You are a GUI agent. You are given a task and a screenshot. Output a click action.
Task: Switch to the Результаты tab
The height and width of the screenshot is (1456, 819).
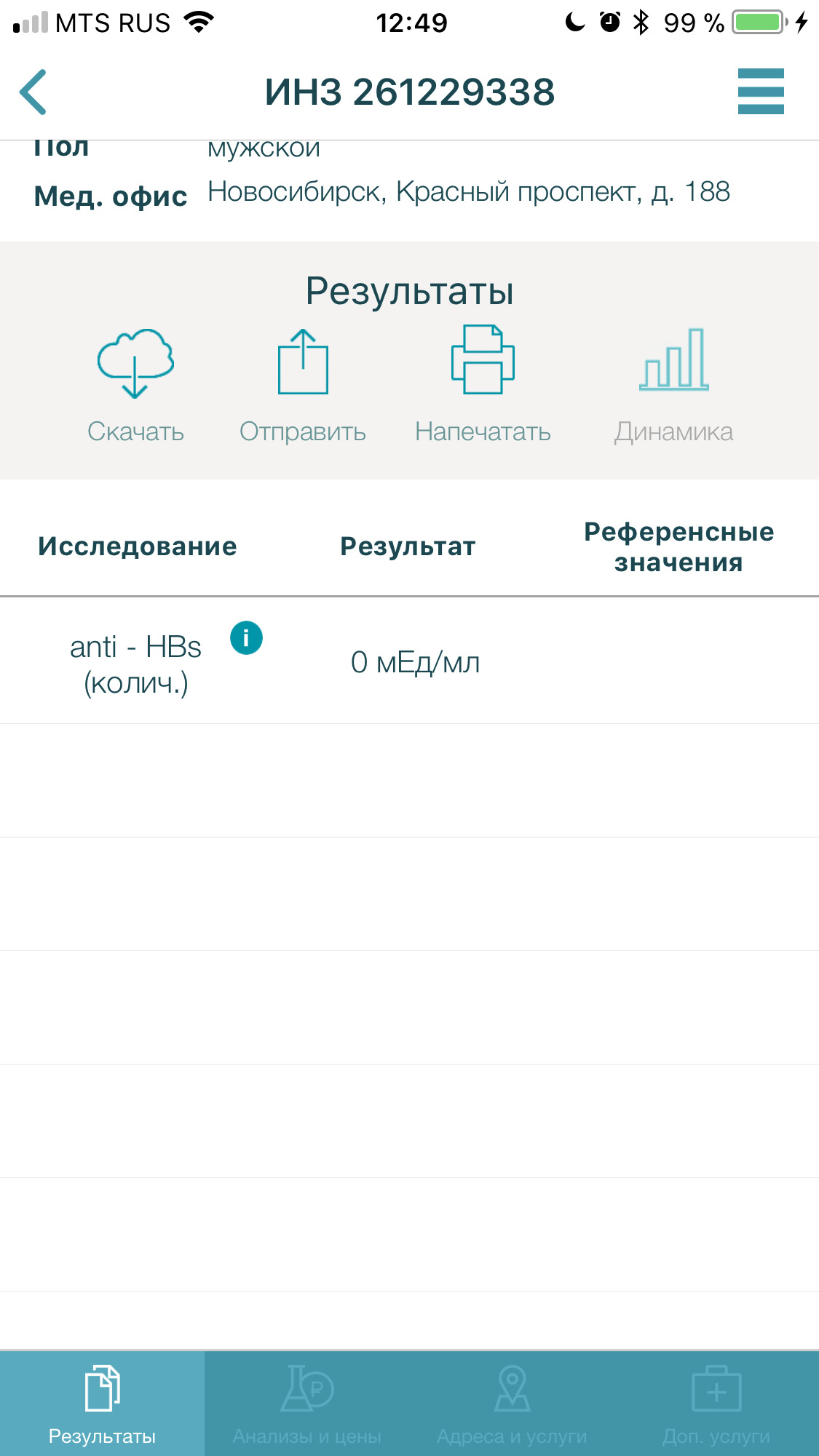tap(102, 1404)
